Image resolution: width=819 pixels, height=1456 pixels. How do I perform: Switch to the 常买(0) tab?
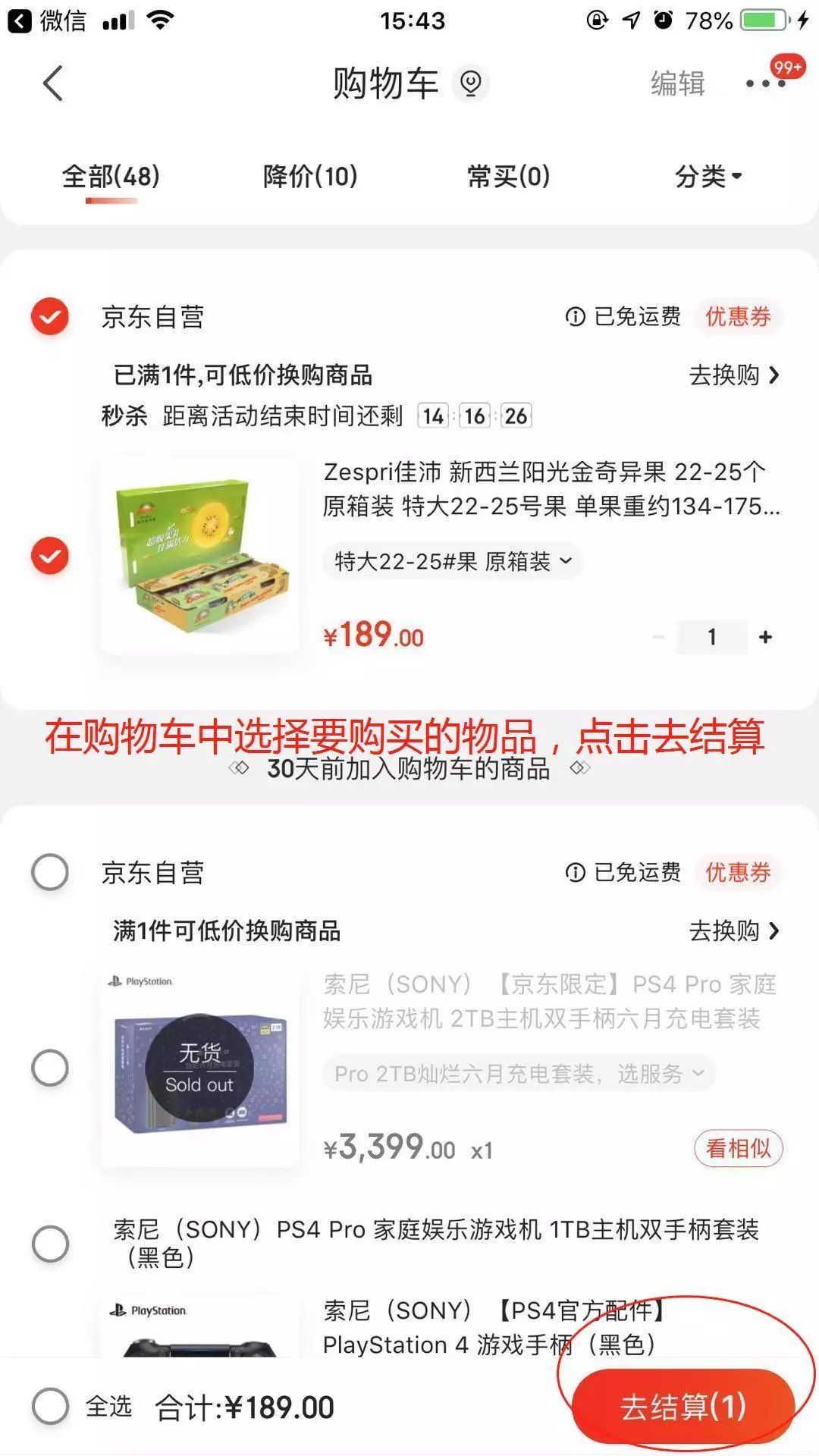coord(507,176)
